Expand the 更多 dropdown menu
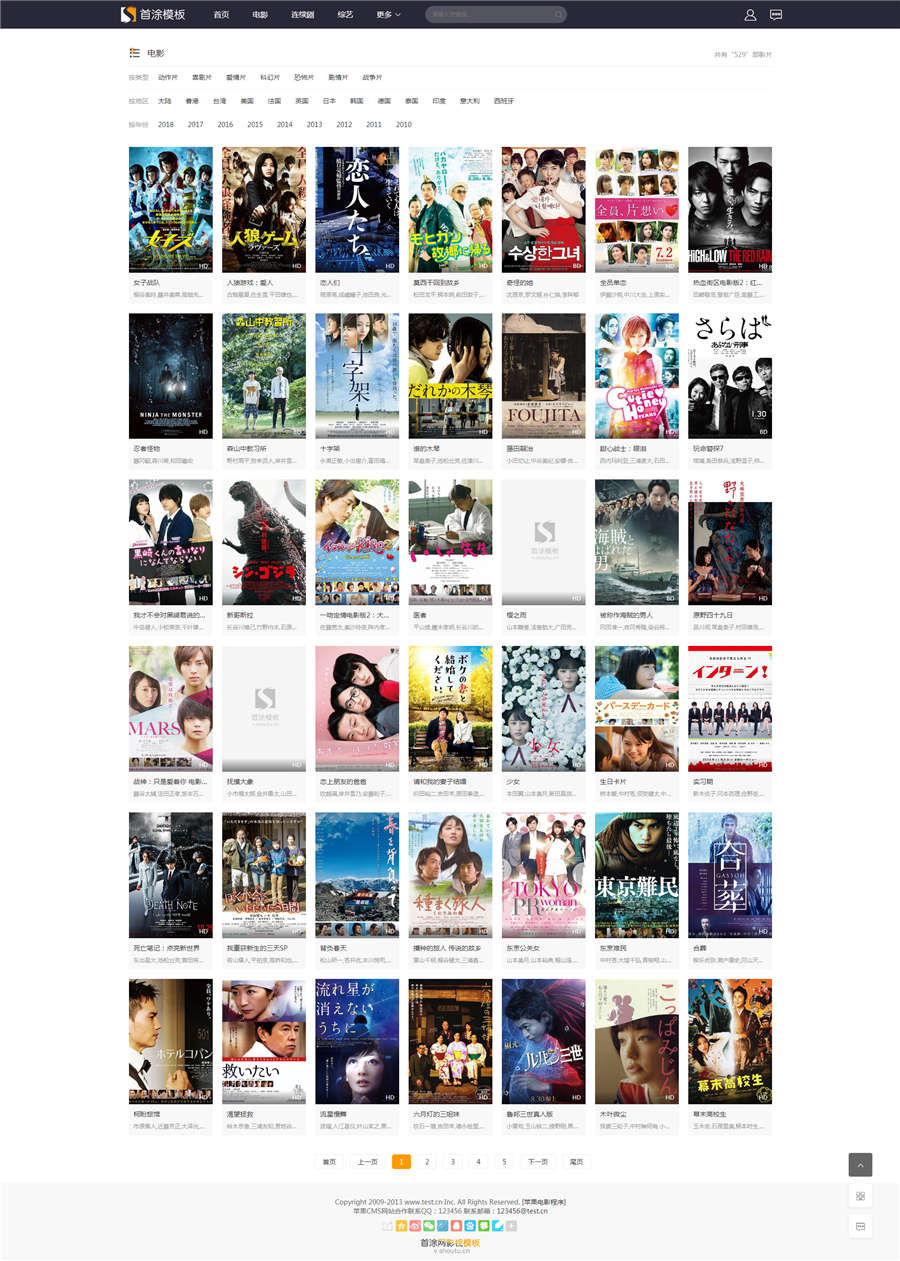 [388, 15]
